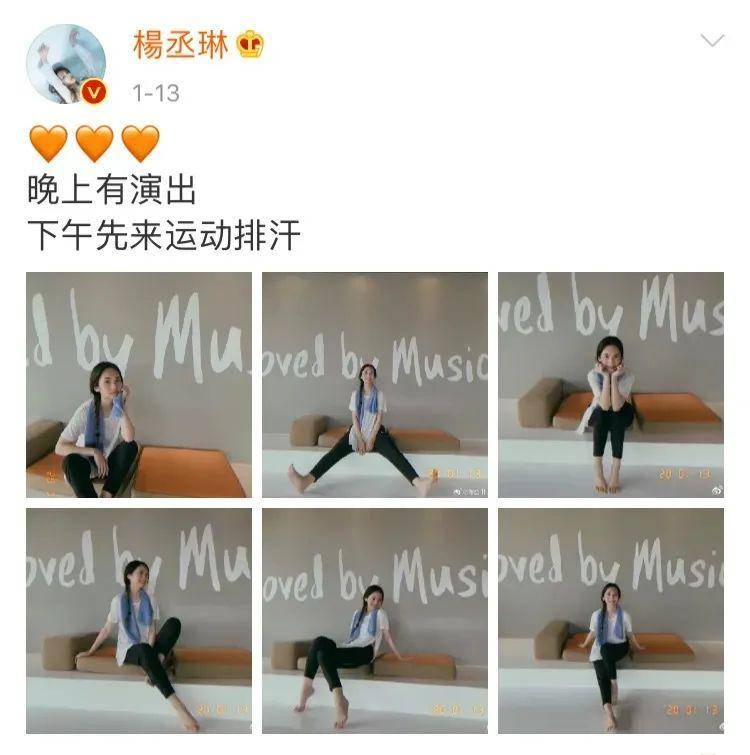Open the 楊丞琳 username link

182,44
